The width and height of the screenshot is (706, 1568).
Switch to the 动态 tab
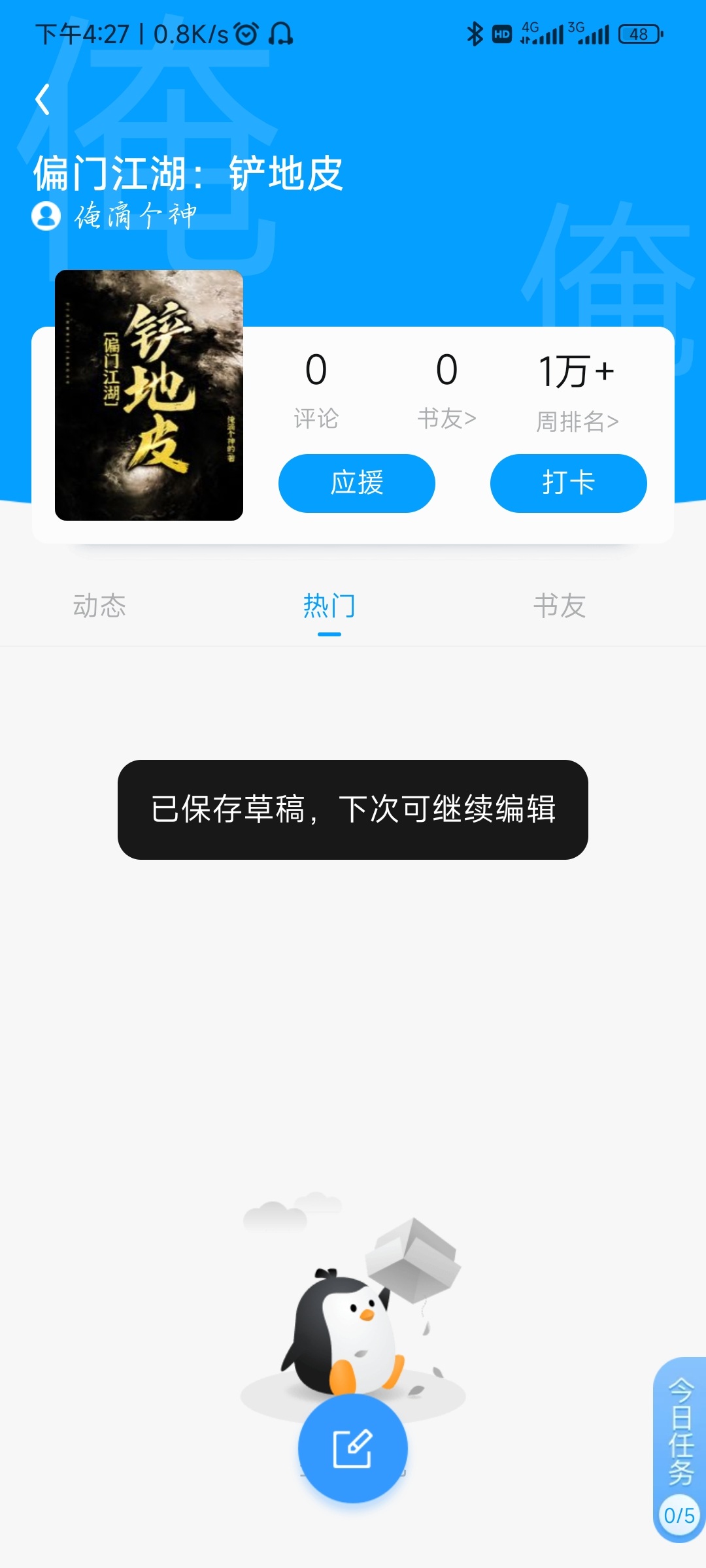[x=99, y=606]
